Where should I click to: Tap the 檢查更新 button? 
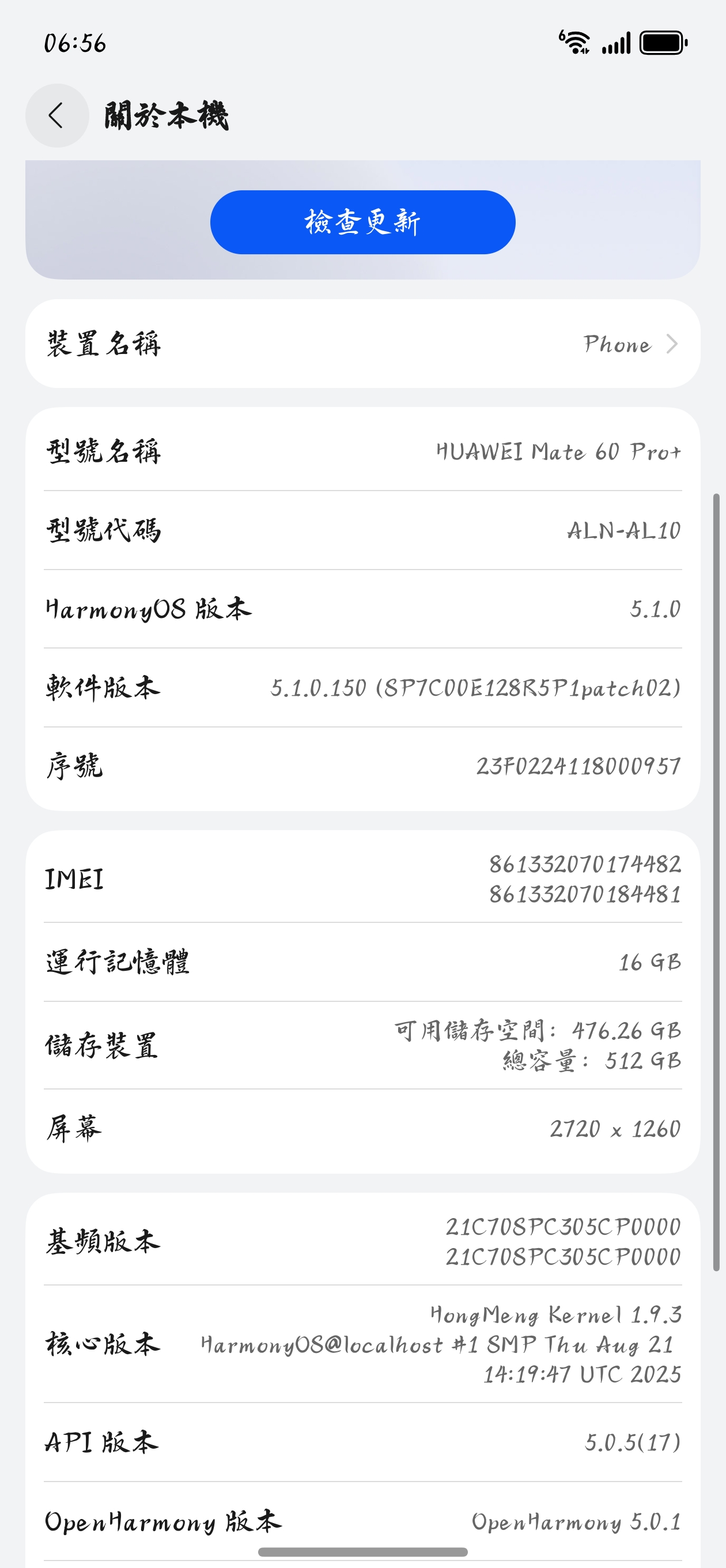click(362, 222)
